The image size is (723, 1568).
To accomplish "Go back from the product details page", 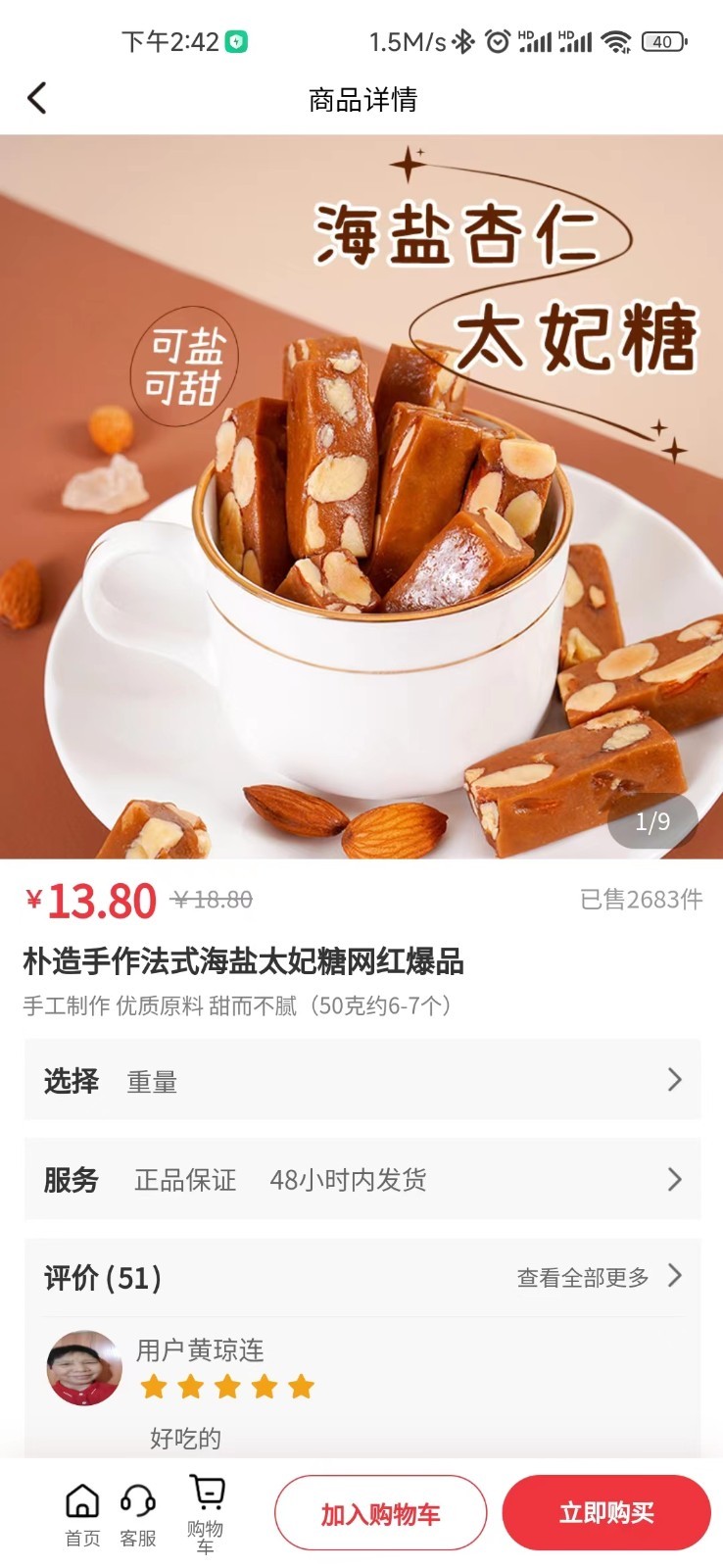I will point(37,98).
